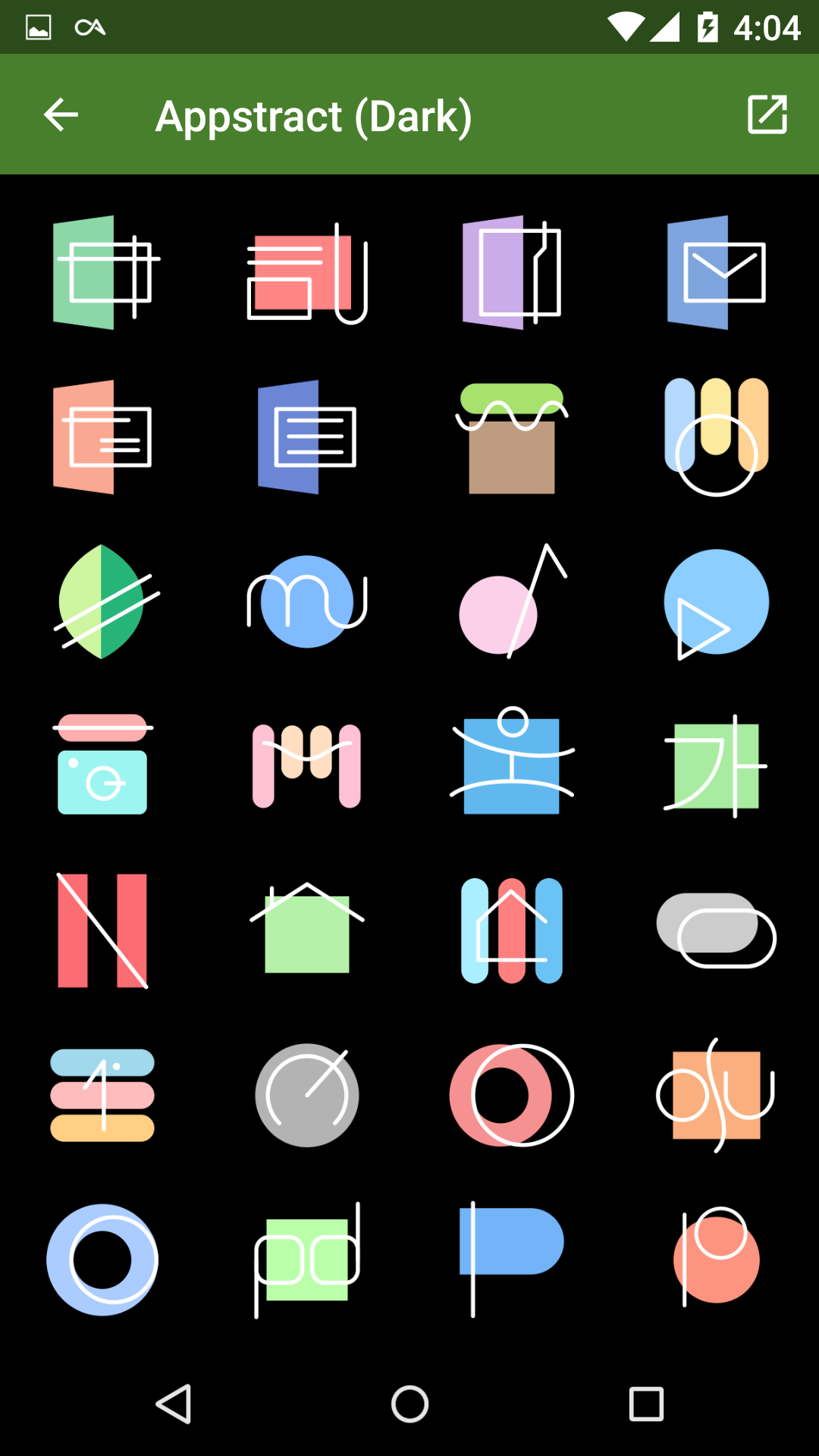Select the blue ring icon
Viewport: 819px width, 1456px height.
coord(102,1259)
